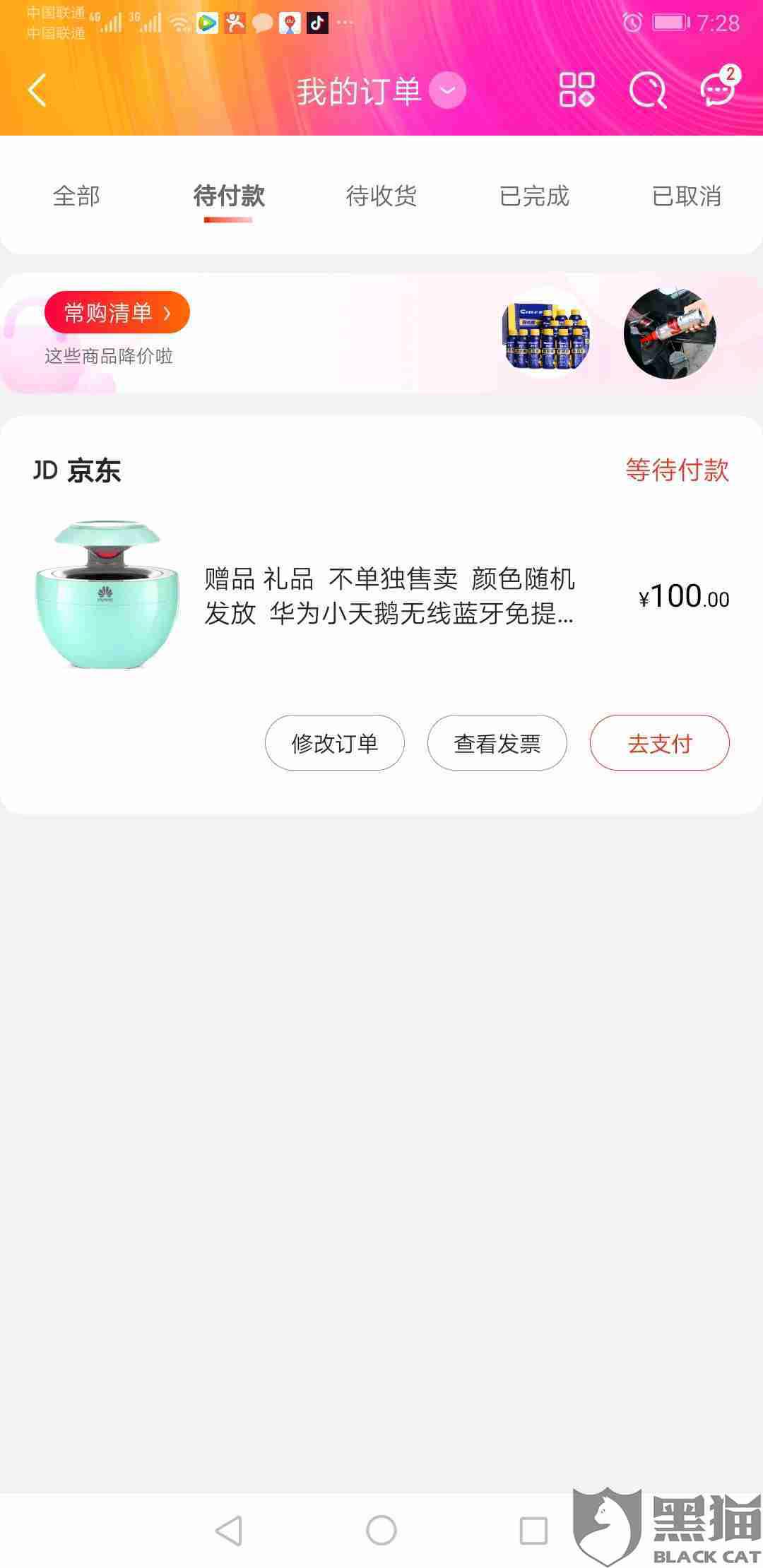763x1568 pixels.
Task: Tap 修改订单 to edit the order
Action: point(335,742)
